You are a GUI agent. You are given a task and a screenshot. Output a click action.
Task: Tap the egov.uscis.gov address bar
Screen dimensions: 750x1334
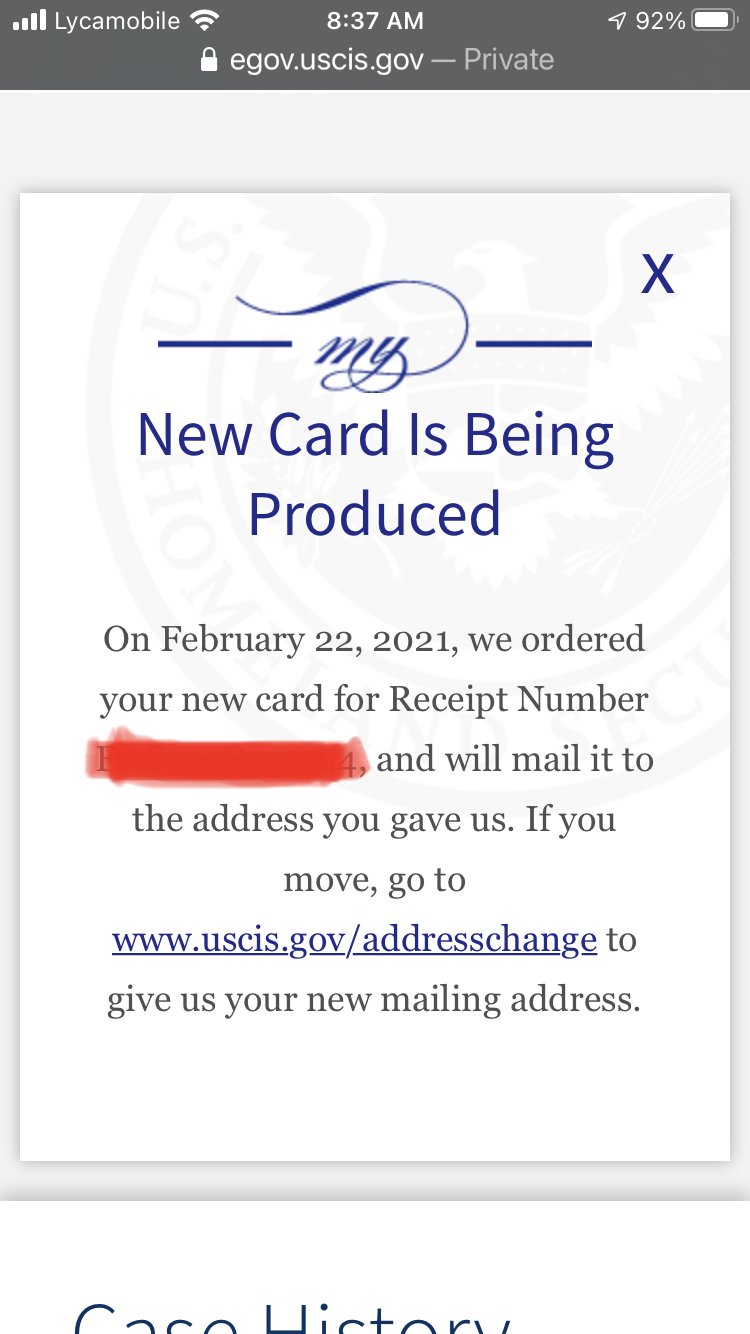point(376,60)
